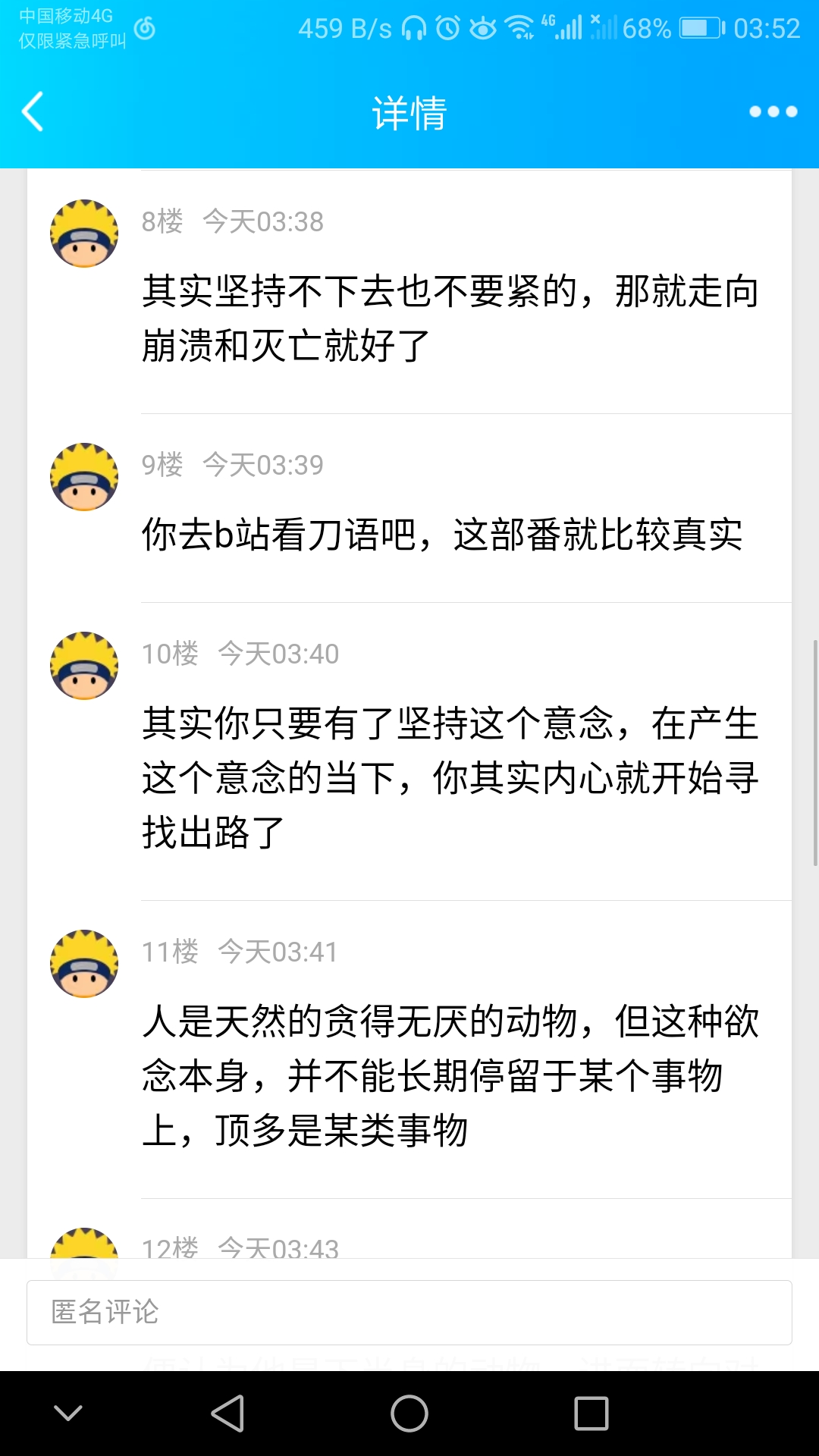Screen dimensions: 819x1456
Task: Select the 10楼 comment about 坚持这个意念
Action: 450,777
